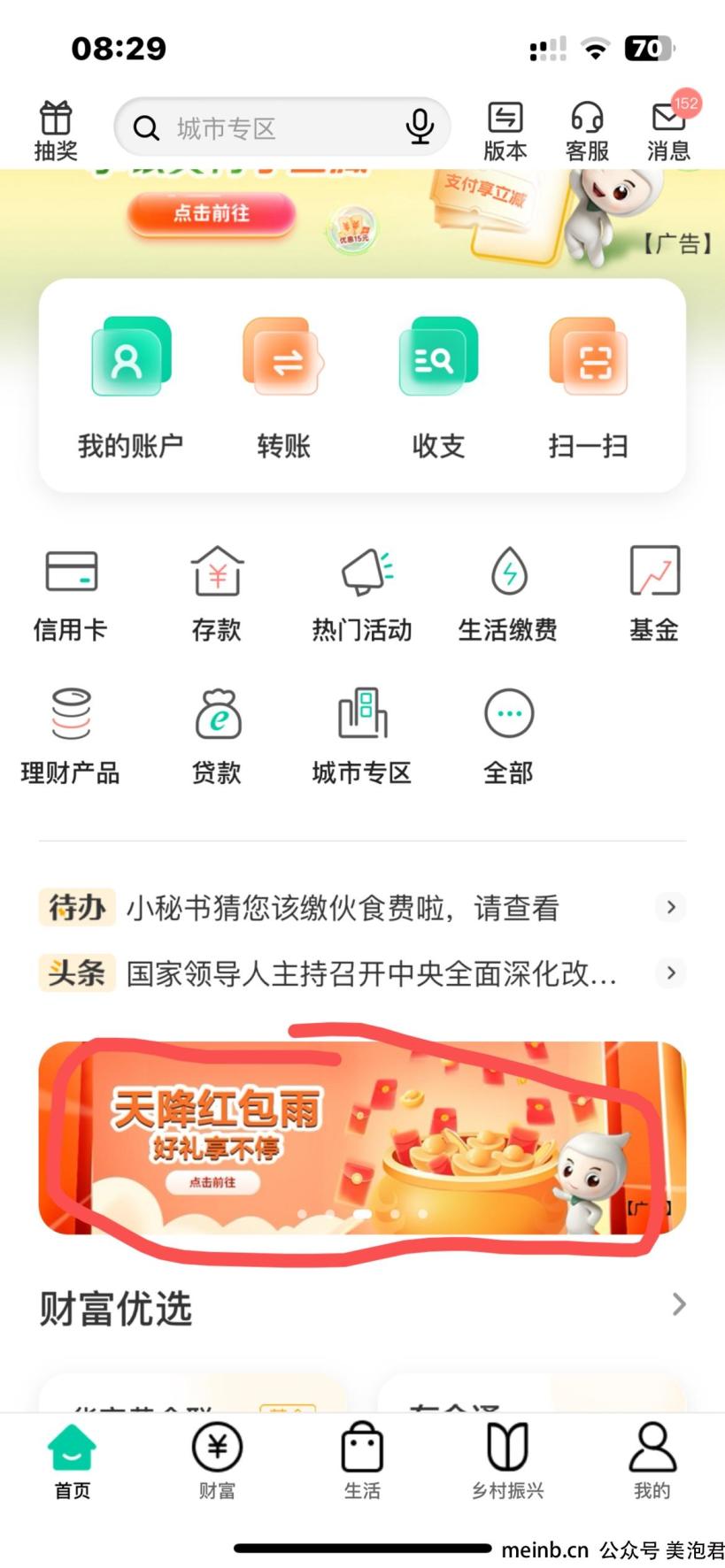Open the 消息 messages inbox
The image size is (725, 1568).
(x=668, y=130)
